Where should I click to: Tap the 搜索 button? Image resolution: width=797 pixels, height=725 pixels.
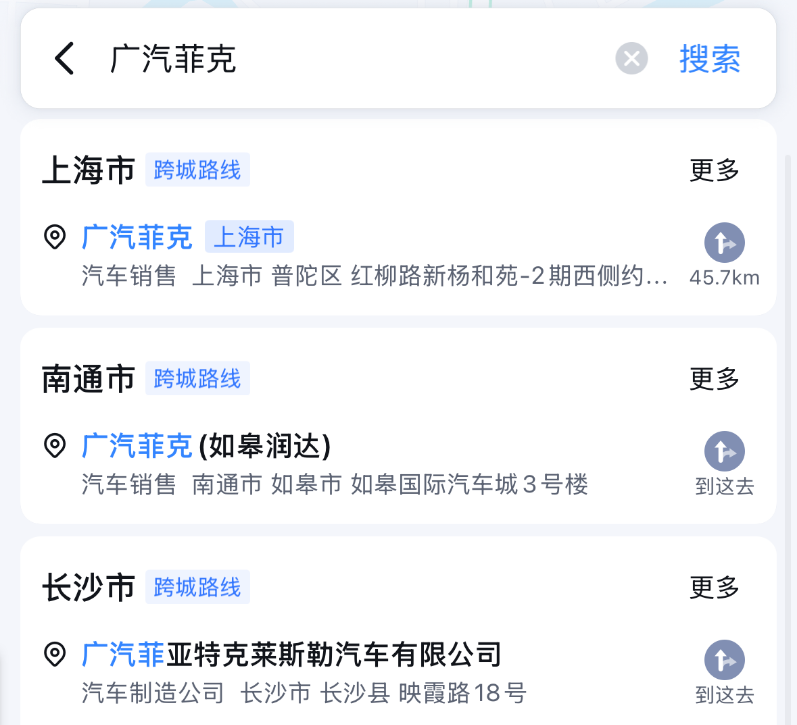click(710, 59)
